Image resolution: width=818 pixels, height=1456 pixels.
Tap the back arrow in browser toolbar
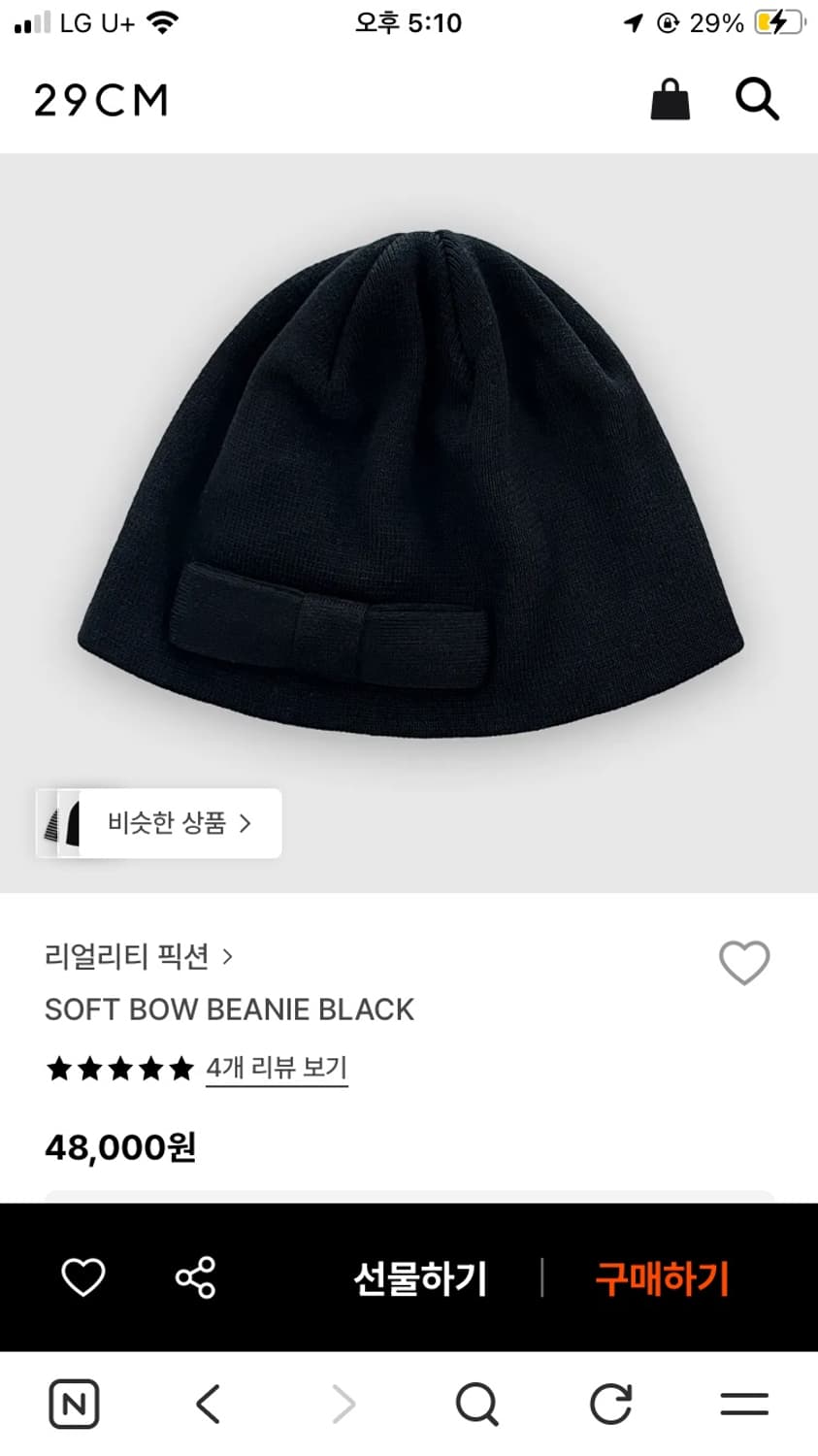207,1405
